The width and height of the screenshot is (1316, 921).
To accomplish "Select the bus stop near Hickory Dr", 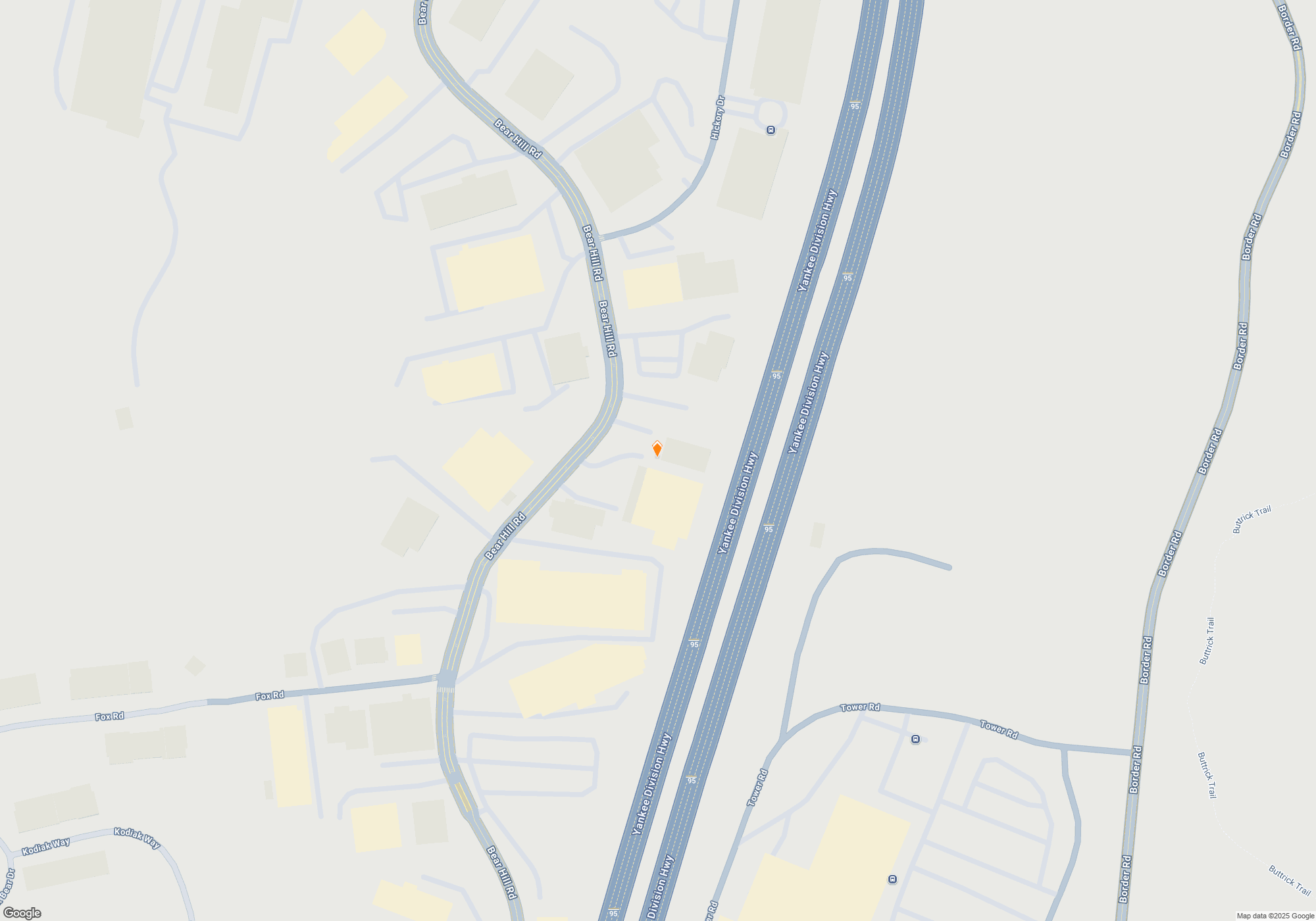I will (771, 130).
